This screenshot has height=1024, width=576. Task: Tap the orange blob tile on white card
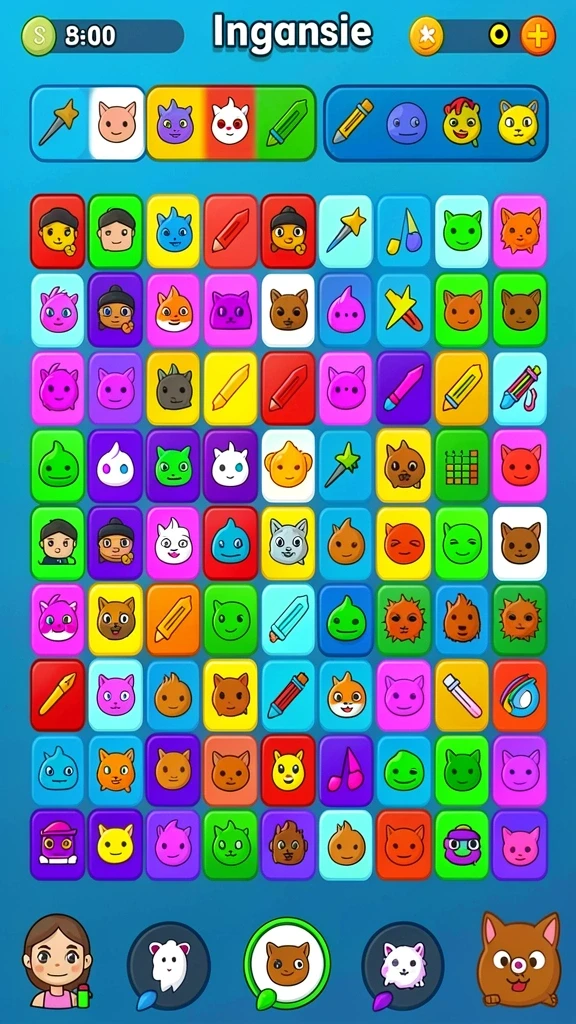pos(288,466)
